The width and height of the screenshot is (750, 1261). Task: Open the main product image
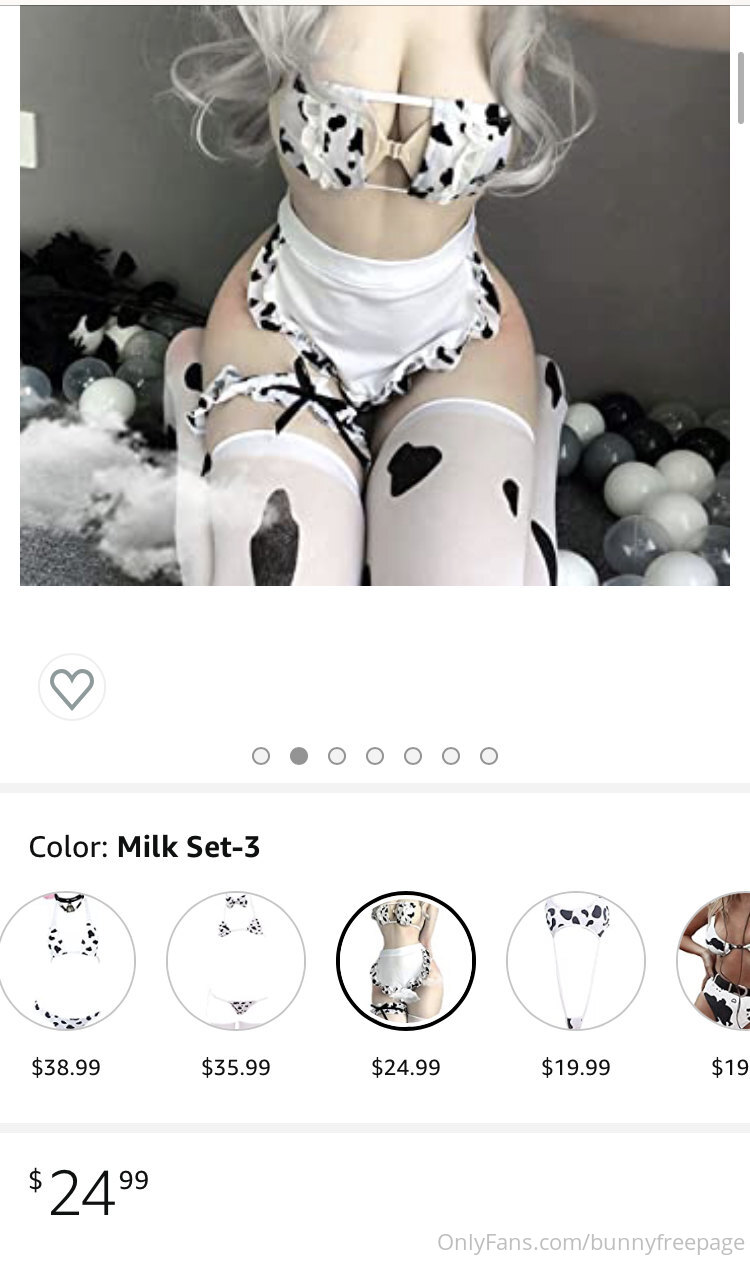375,296
